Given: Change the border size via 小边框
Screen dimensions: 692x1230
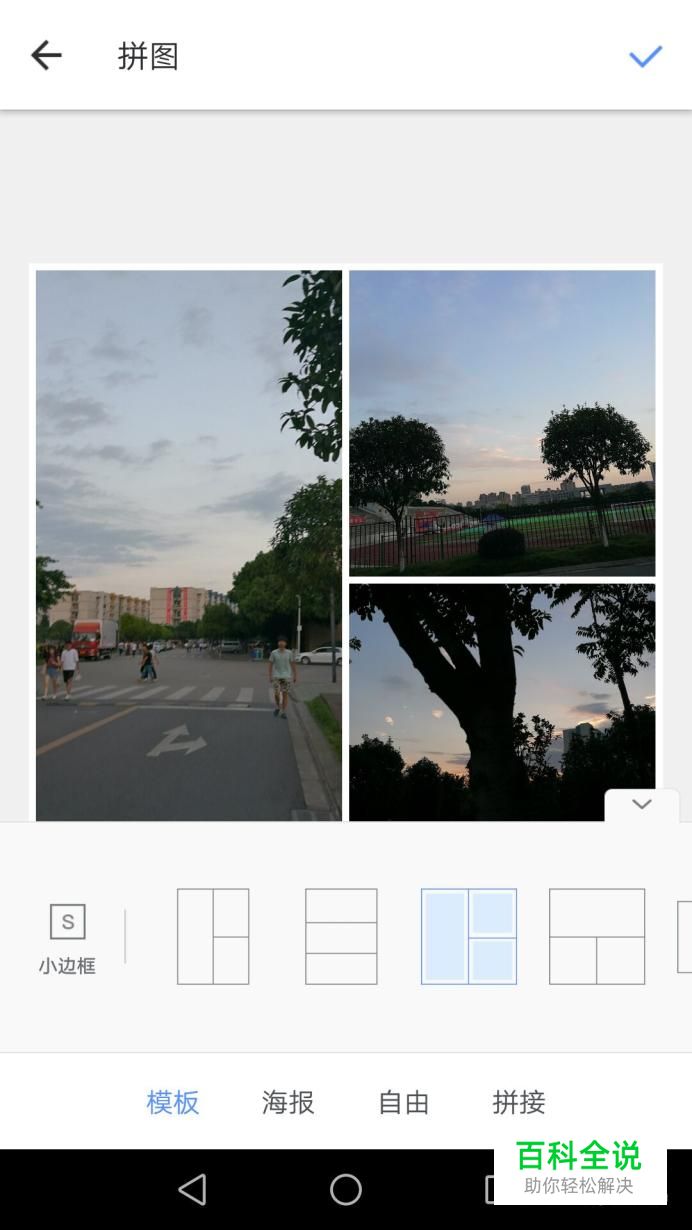Looking at the screenshot, I should [67, 939].
